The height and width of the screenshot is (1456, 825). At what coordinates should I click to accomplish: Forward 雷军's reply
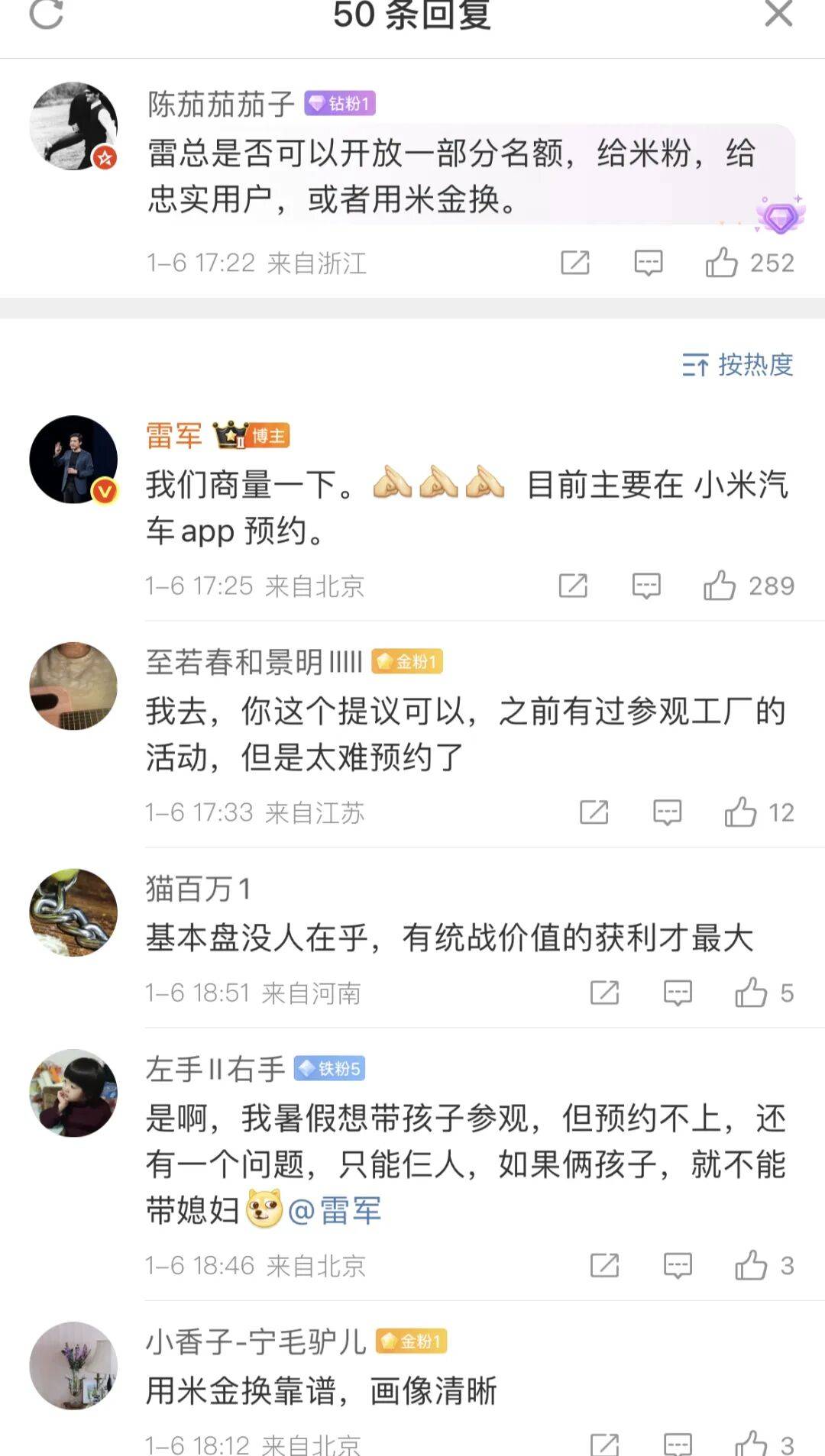573,586
